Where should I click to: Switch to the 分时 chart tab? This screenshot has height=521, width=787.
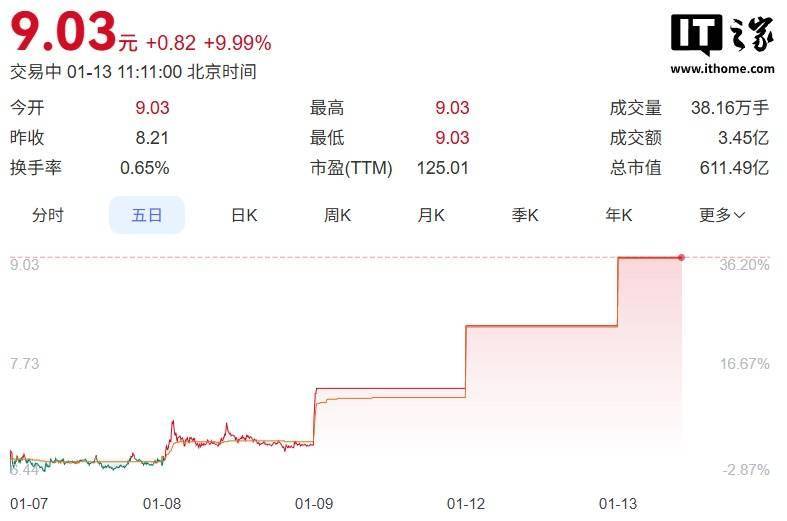coord(48,215)
